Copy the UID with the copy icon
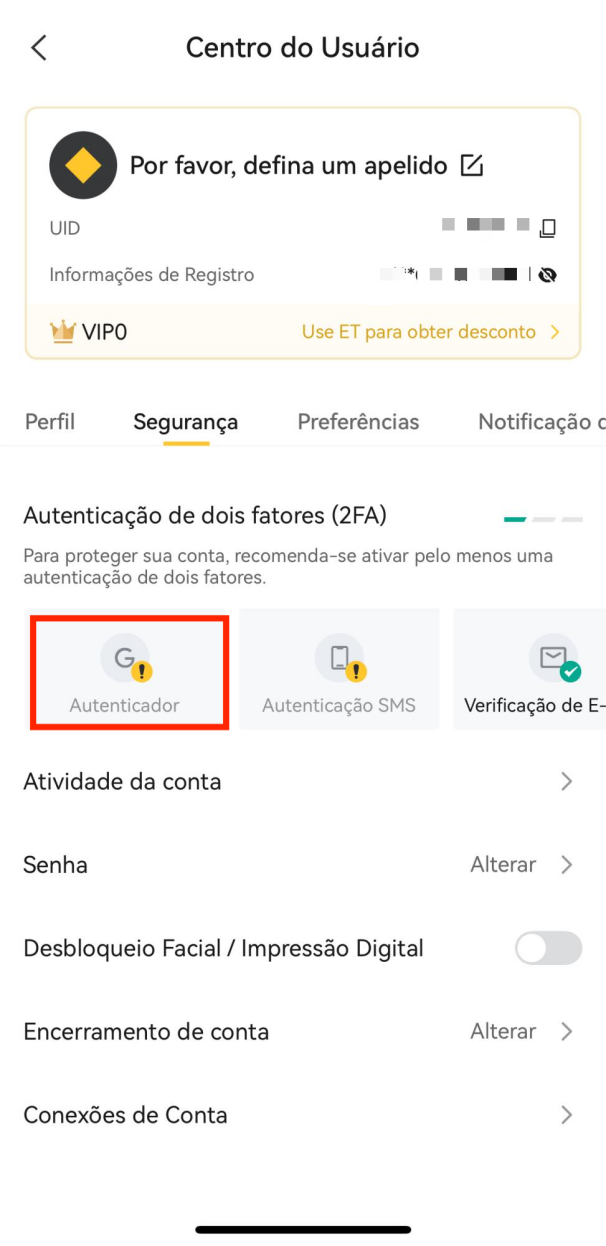This screenshot has width=606, height=1246. [x=547, y=228]
